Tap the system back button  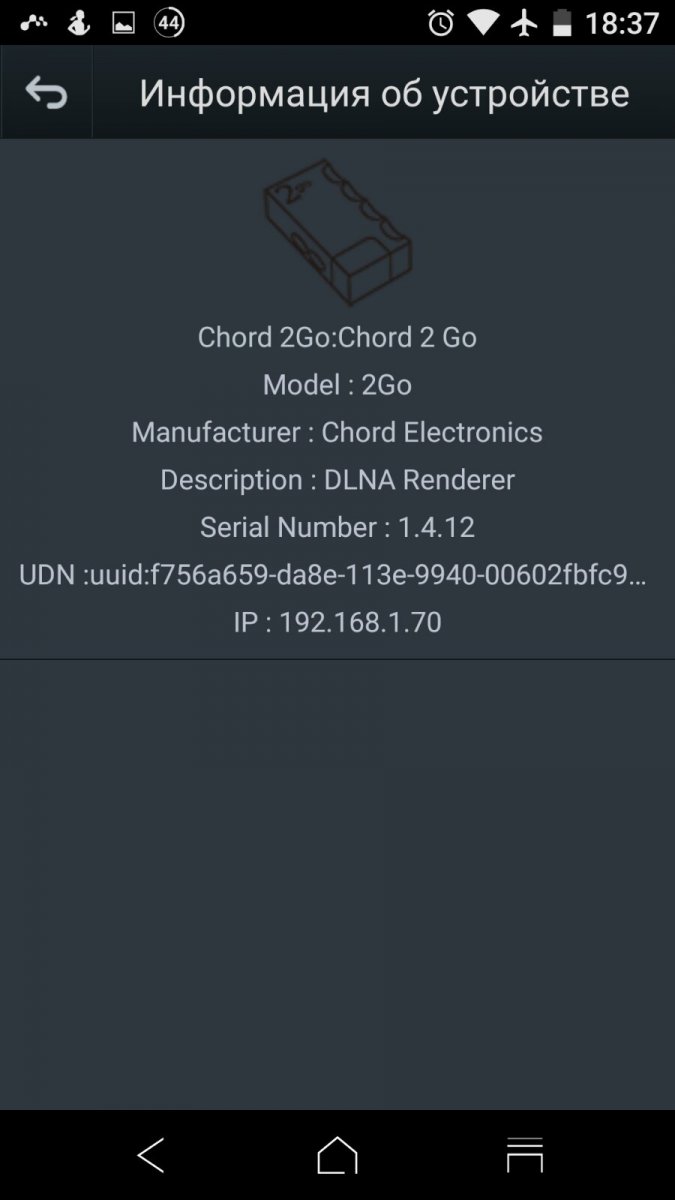151,1155
